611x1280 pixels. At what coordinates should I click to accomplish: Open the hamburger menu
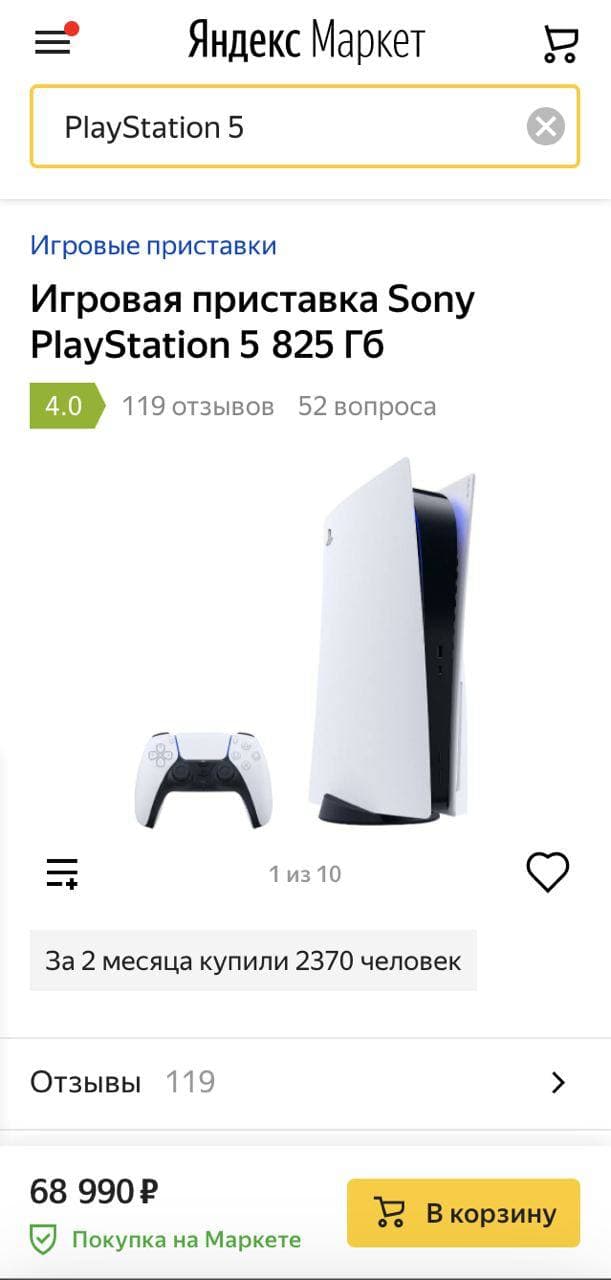(x=53, y=42)
